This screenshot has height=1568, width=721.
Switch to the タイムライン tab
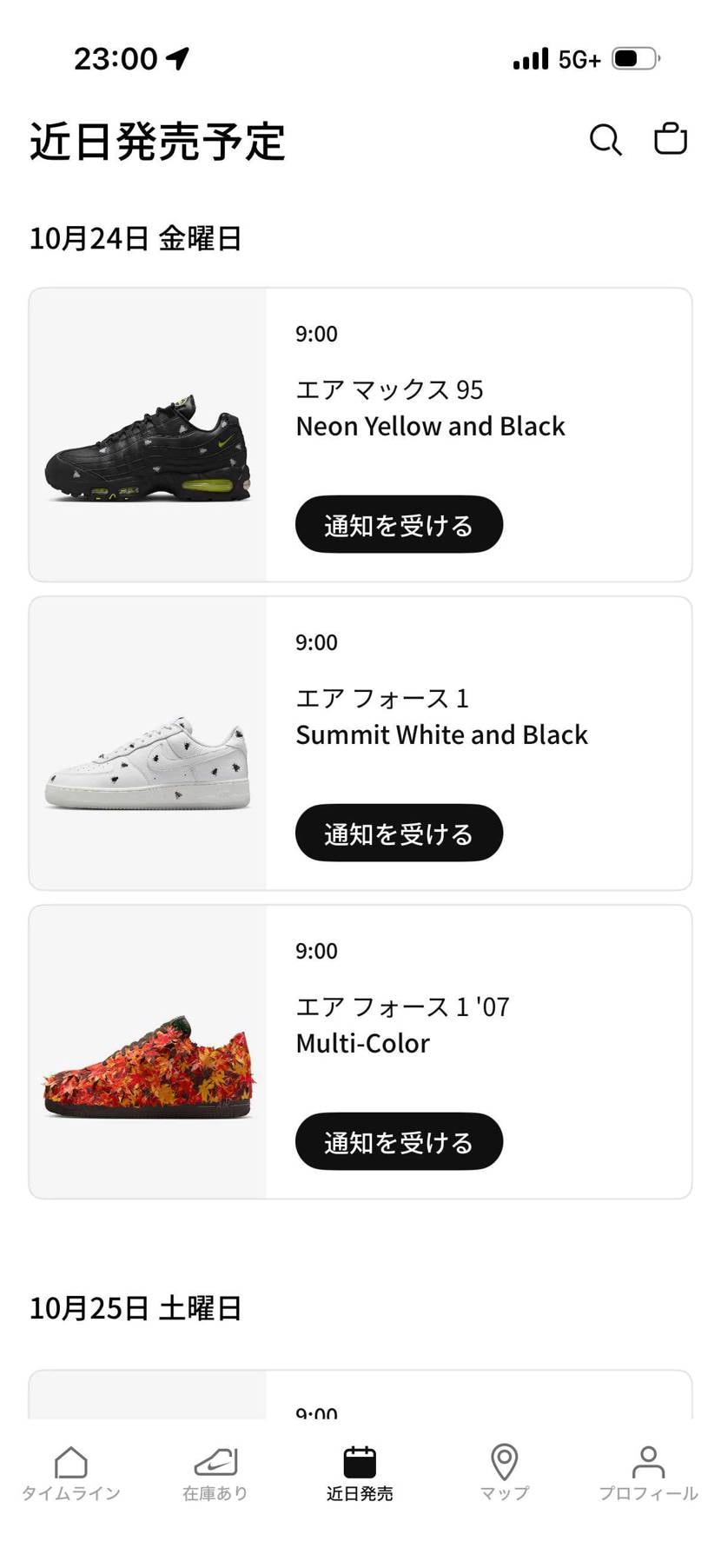pos(71,1474)
